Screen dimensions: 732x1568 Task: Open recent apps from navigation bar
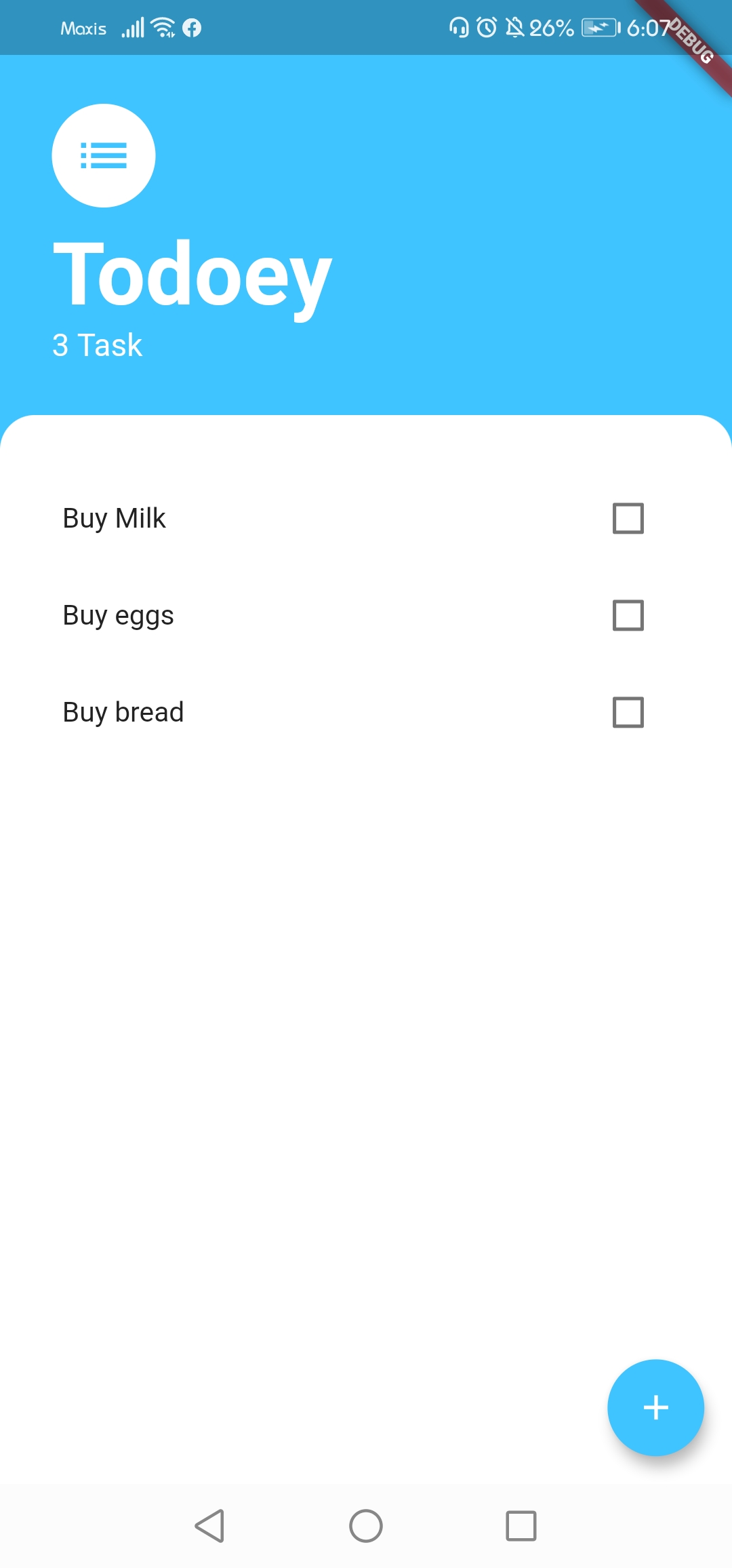[521, 1526]
